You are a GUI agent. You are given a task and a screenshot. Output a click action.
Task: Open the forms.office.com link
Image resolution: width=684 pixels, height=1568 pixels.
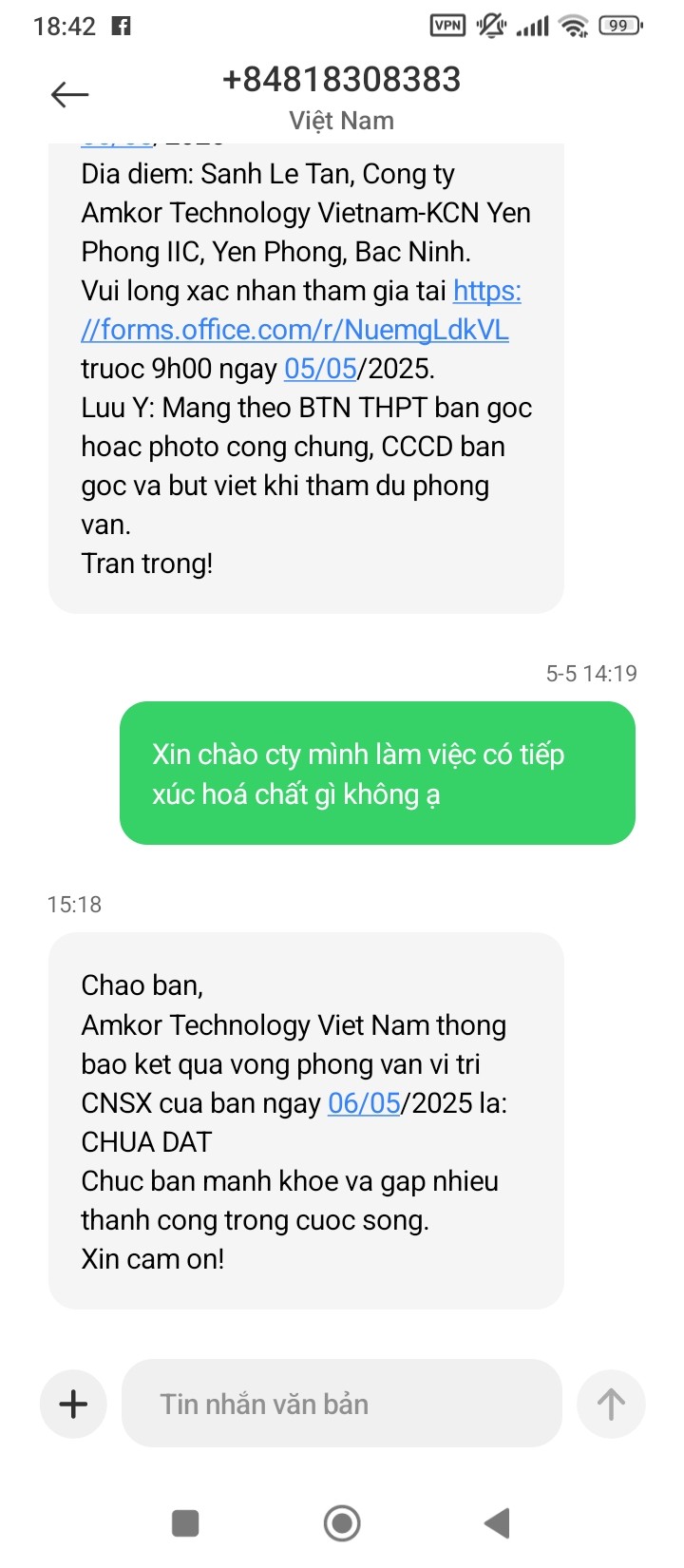point(294,330)
